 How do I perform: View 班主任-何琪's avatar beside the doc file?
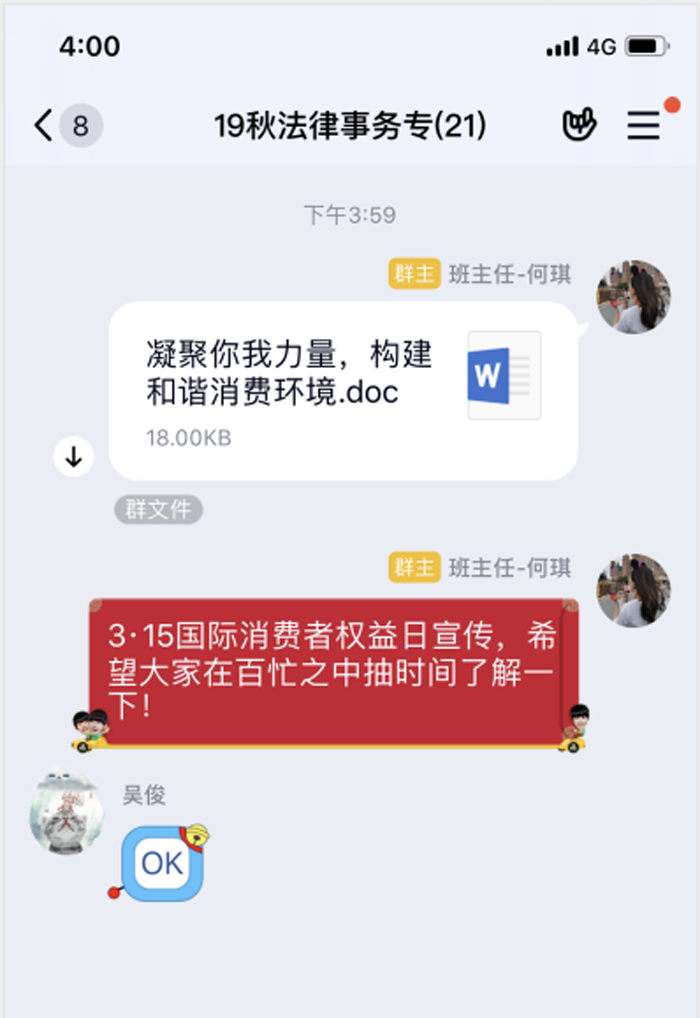(633, 297)
